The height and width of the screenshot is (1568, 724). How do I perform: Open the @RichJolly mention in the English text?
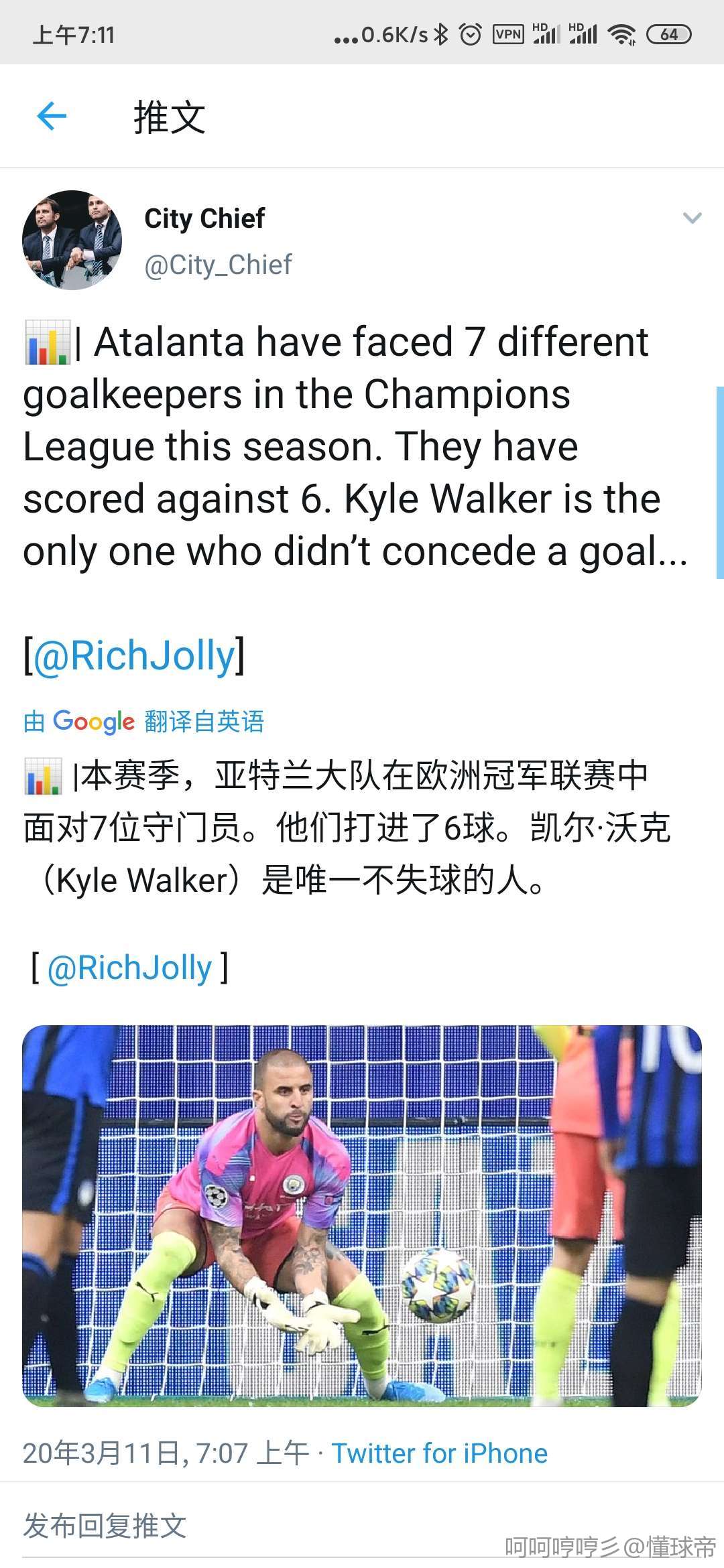[134, 655]
